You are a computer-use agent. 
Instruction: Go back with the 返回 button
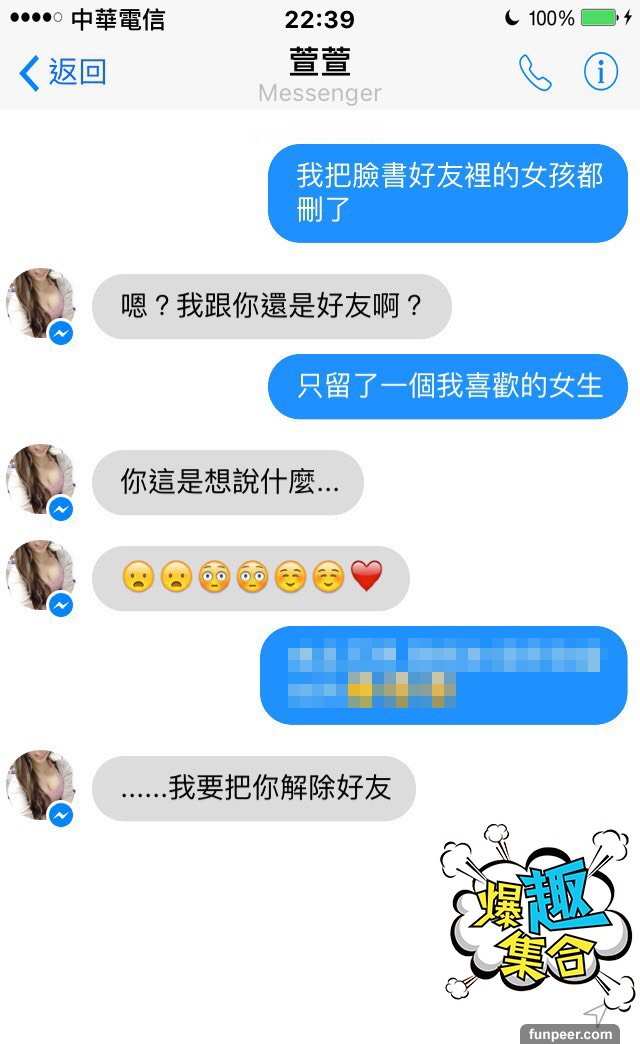[x=62, y=72]
